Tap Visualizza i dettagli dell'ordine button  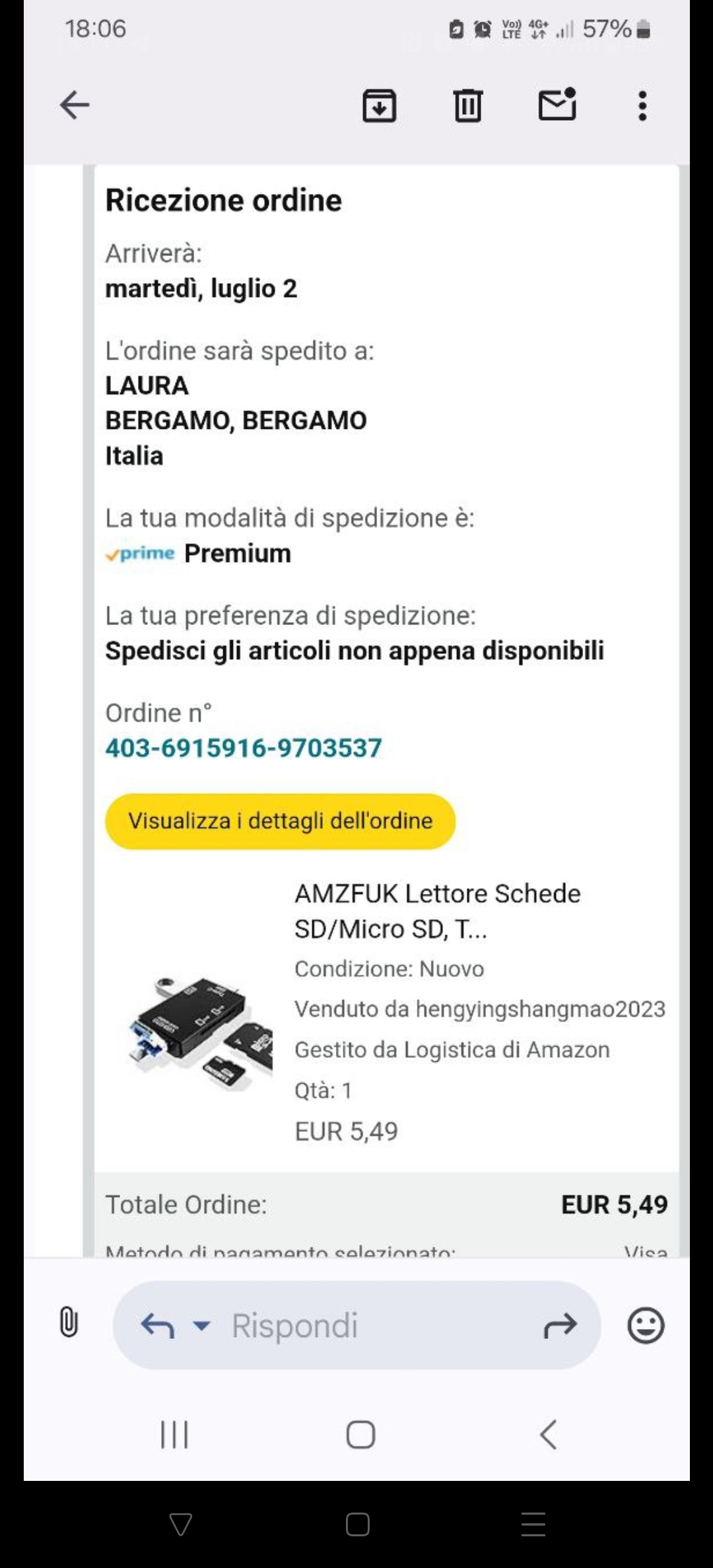coord(280,821)
